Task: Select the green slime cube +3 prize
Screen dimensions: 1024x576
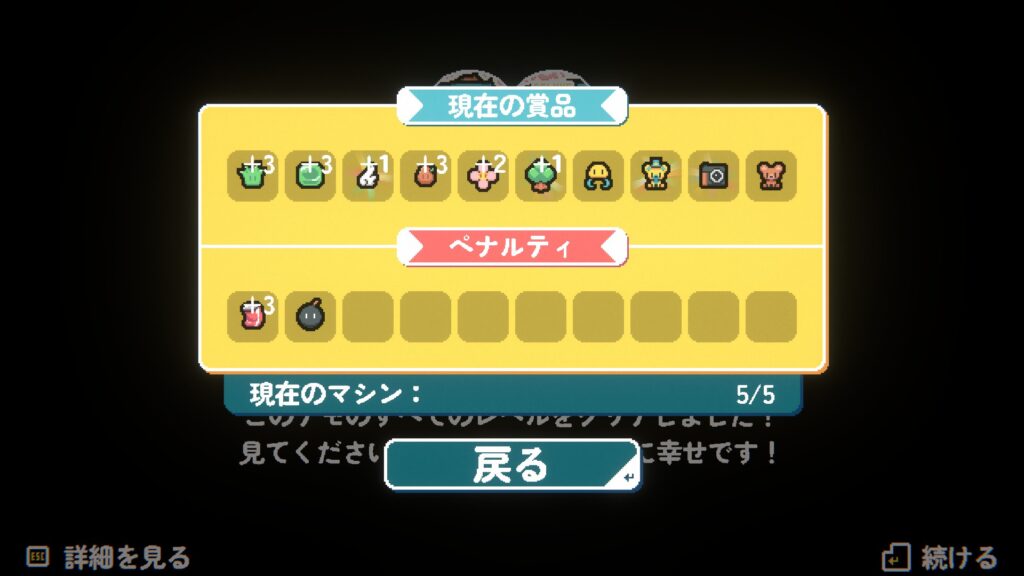Action: 309,176
